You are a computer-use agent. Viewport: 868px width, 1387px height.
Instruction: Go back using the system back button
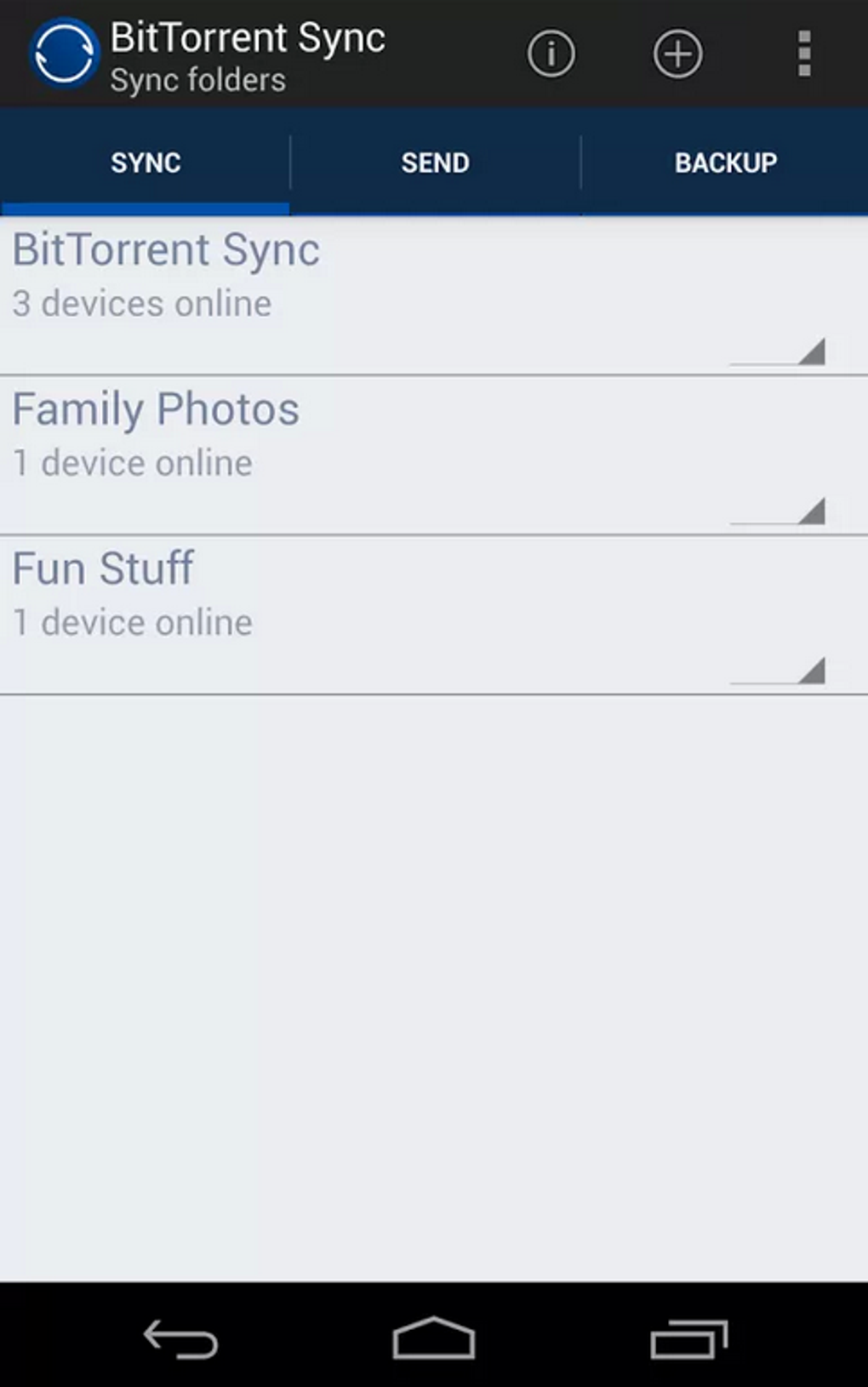pyautogui.click(x=180, y=1338)
